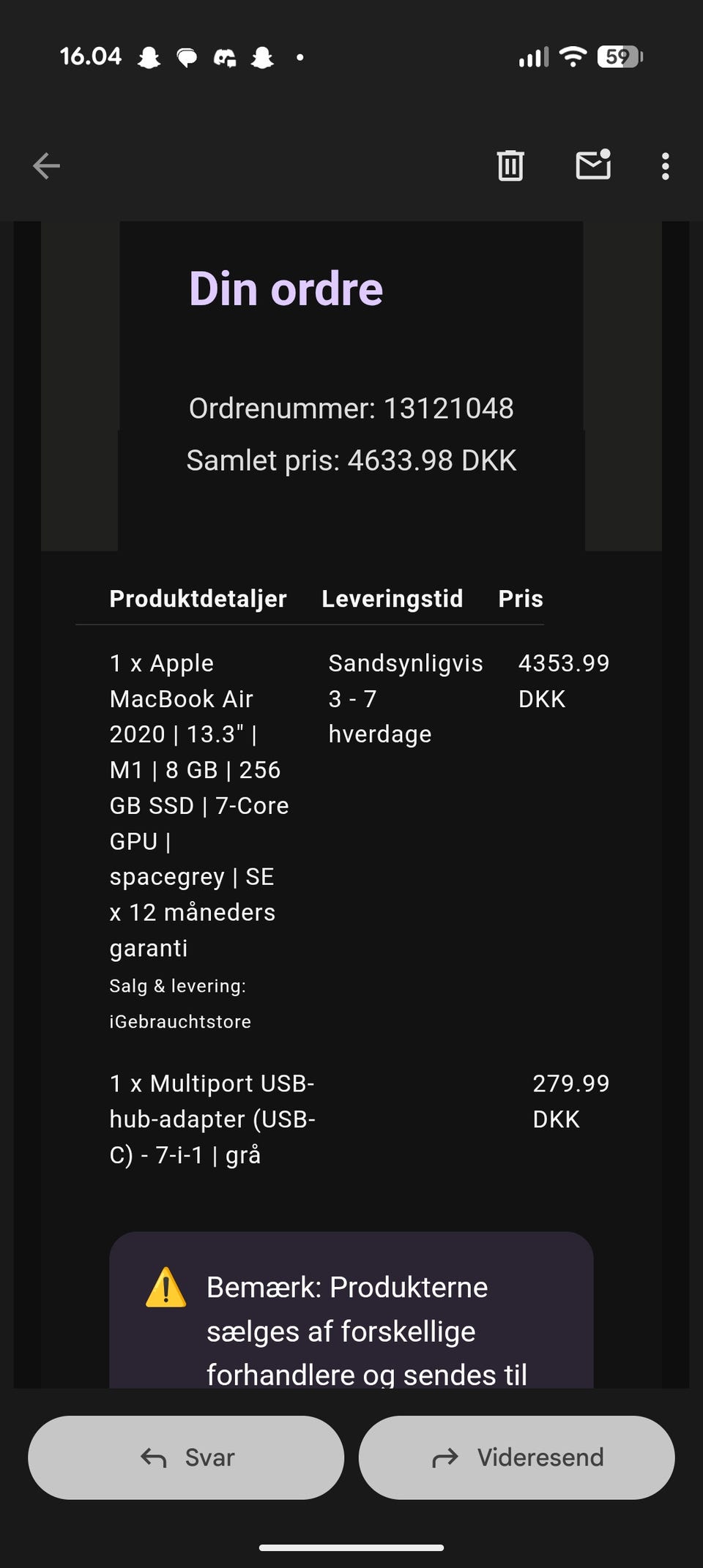Tap the Pris column header
Viewport: 703px width, 1568px height.
(520, 598)
